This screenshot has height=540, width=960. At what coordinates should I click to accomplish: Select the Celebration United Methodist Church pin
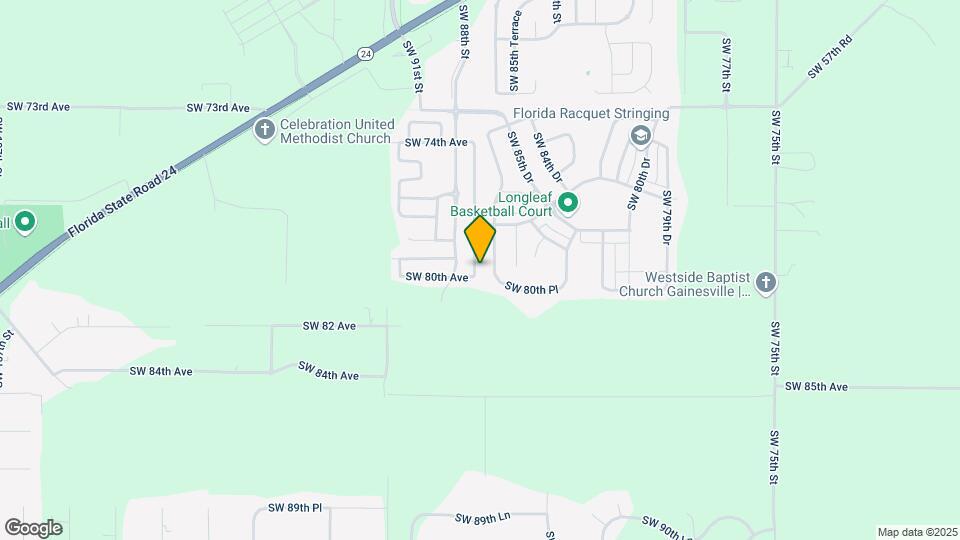(x=265, y=130)
